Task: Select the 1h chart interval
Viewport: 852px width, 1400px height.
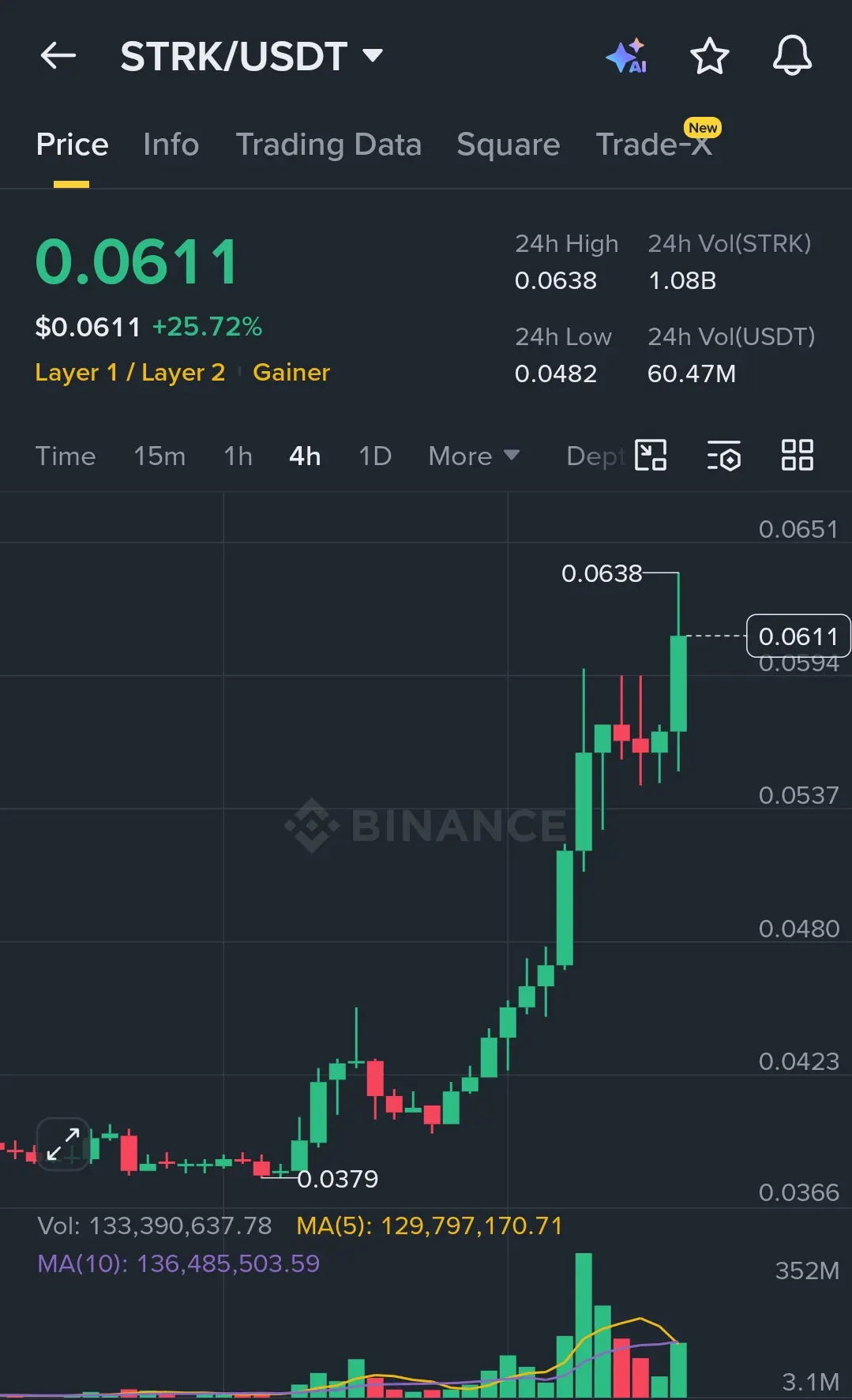Action: pos(238,456)
